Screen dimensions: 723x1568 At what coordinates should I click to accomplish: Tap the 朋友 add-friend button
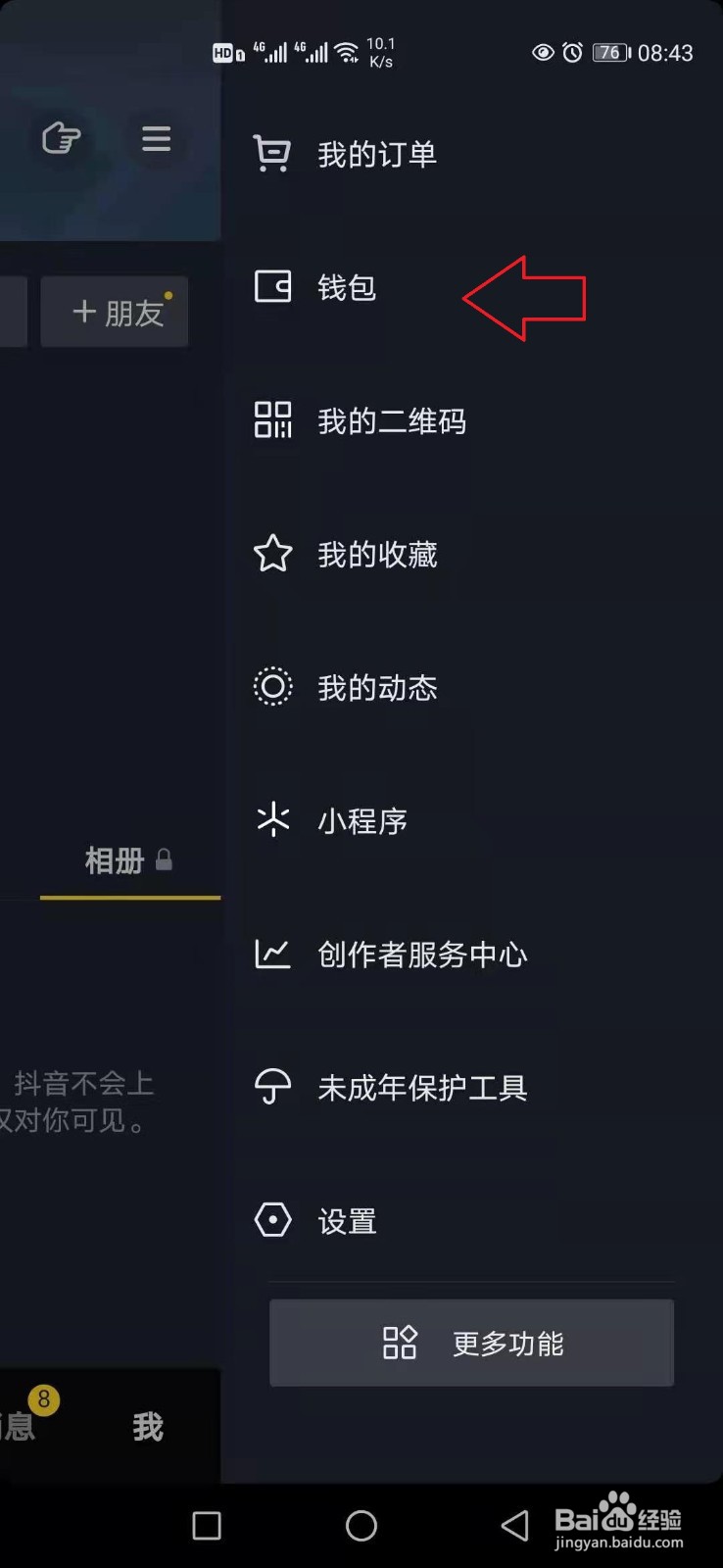pos(114,312)
